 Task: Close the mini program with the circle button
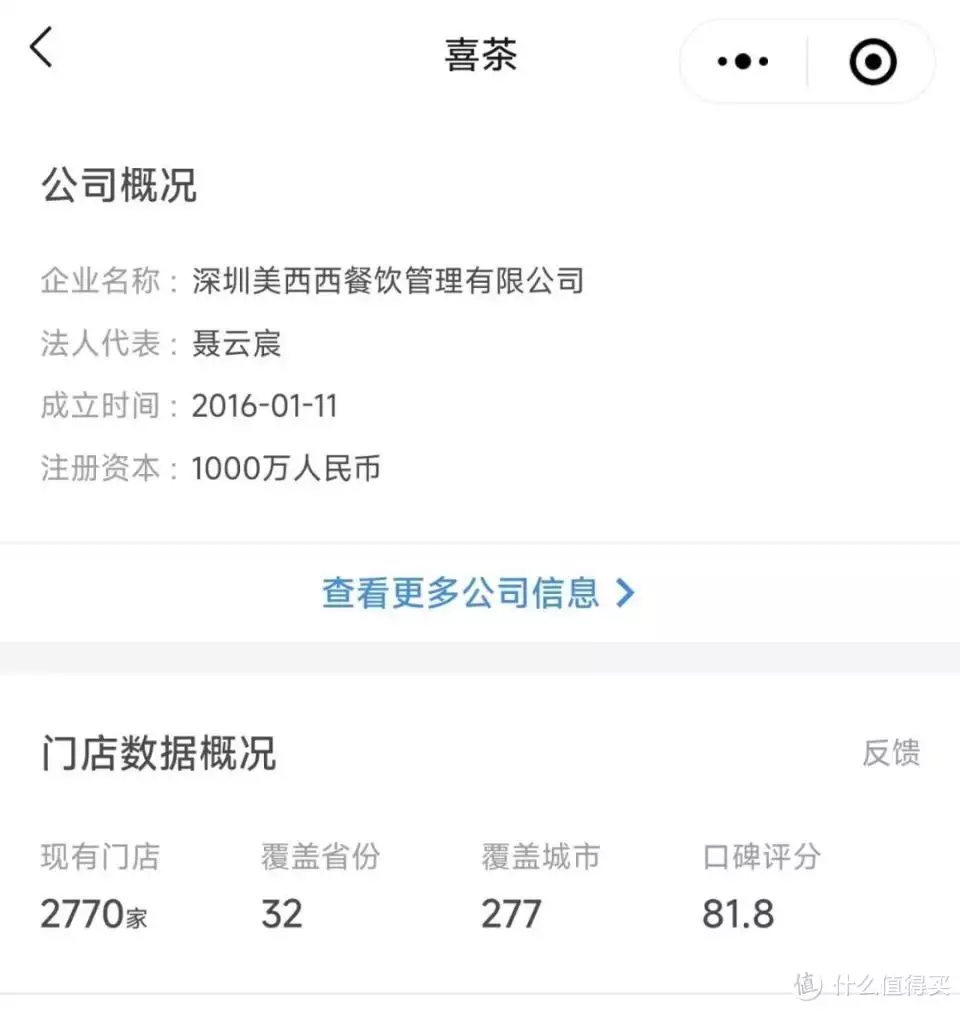(x=872, y=62)
